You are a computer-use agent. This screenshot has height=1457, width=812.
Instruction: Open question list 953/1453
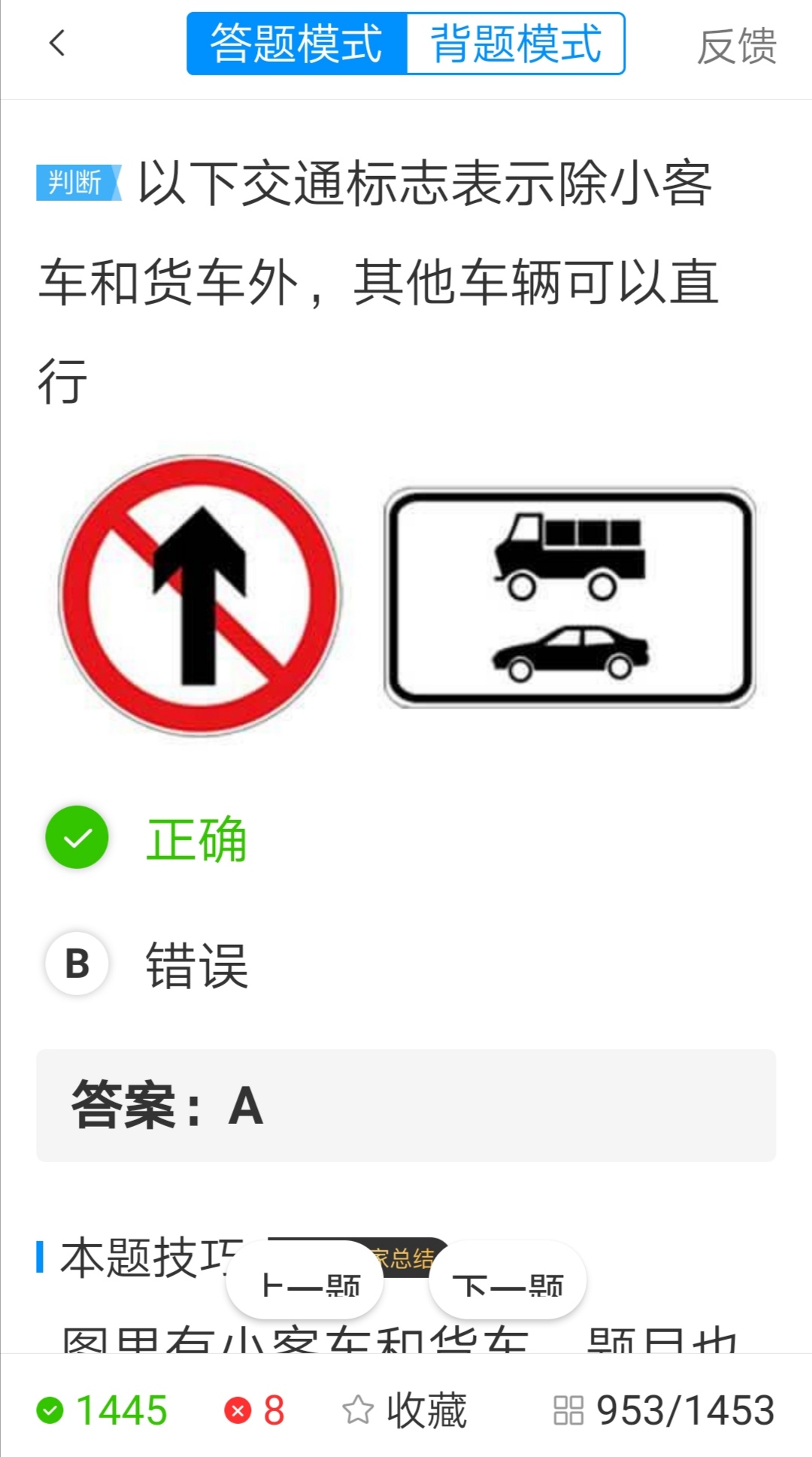665,1410
